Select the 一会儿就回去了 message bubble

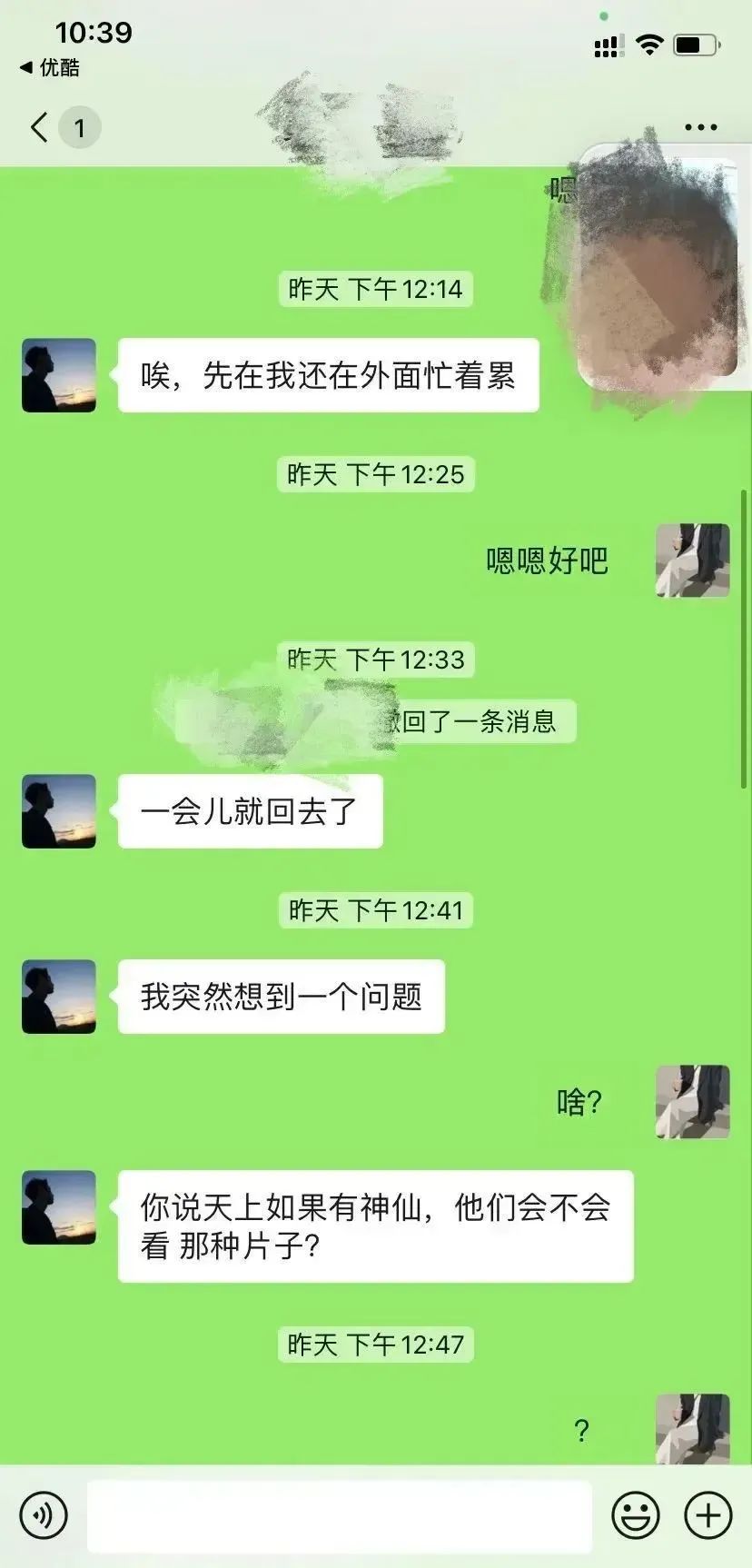coord(250,811)
